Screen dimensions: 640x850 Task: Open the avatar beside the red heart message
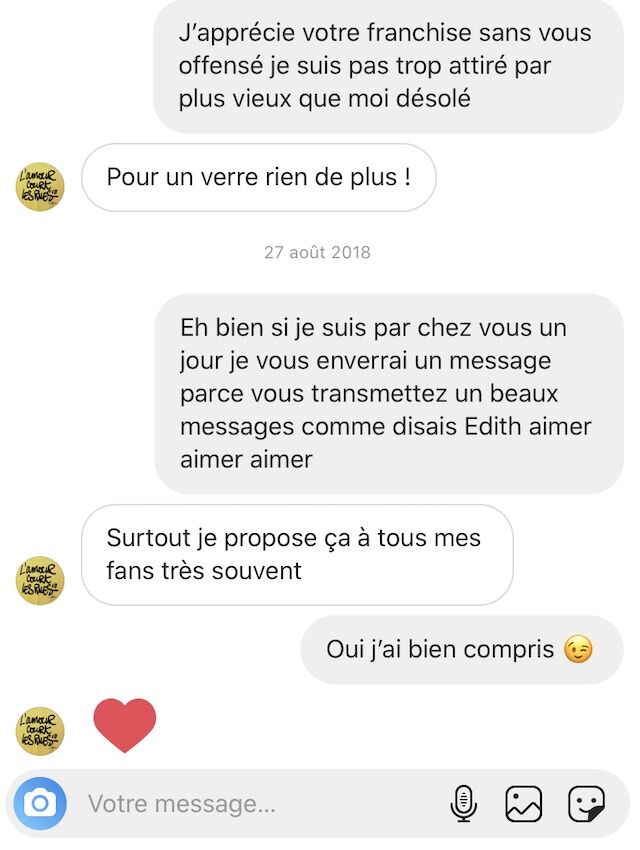(x=41, y=731)
